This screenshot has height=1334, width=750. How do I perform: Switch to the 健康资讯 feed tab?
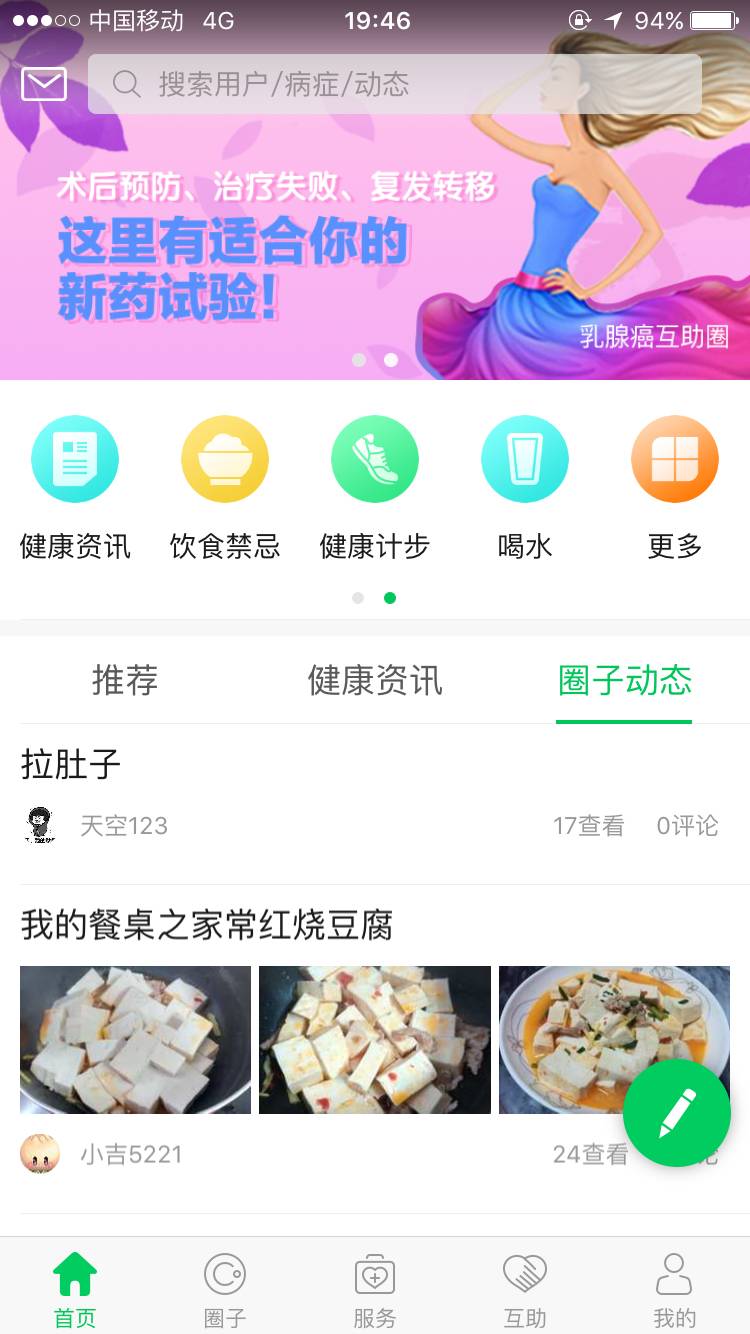point(375,681)
